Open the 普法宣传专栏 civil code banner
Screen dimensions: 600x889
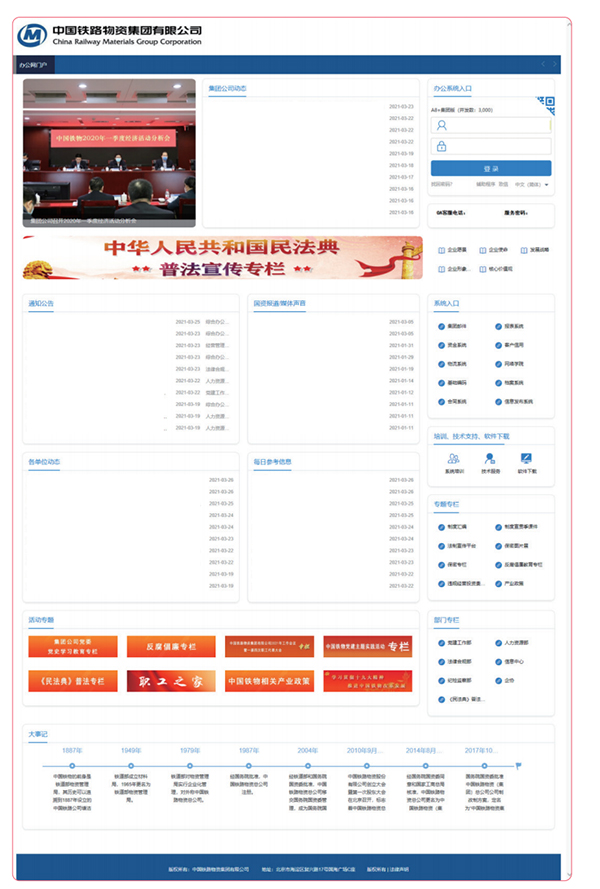222,257
